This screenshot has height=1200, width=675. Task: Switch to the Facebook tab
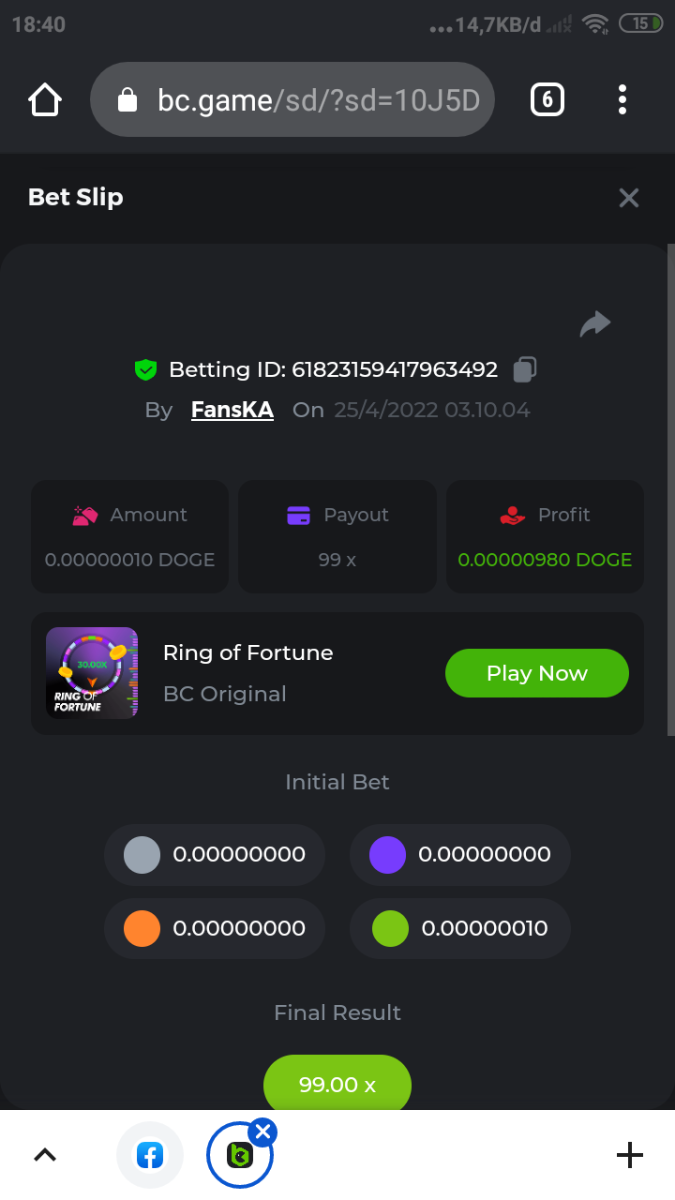point(150,1156)
